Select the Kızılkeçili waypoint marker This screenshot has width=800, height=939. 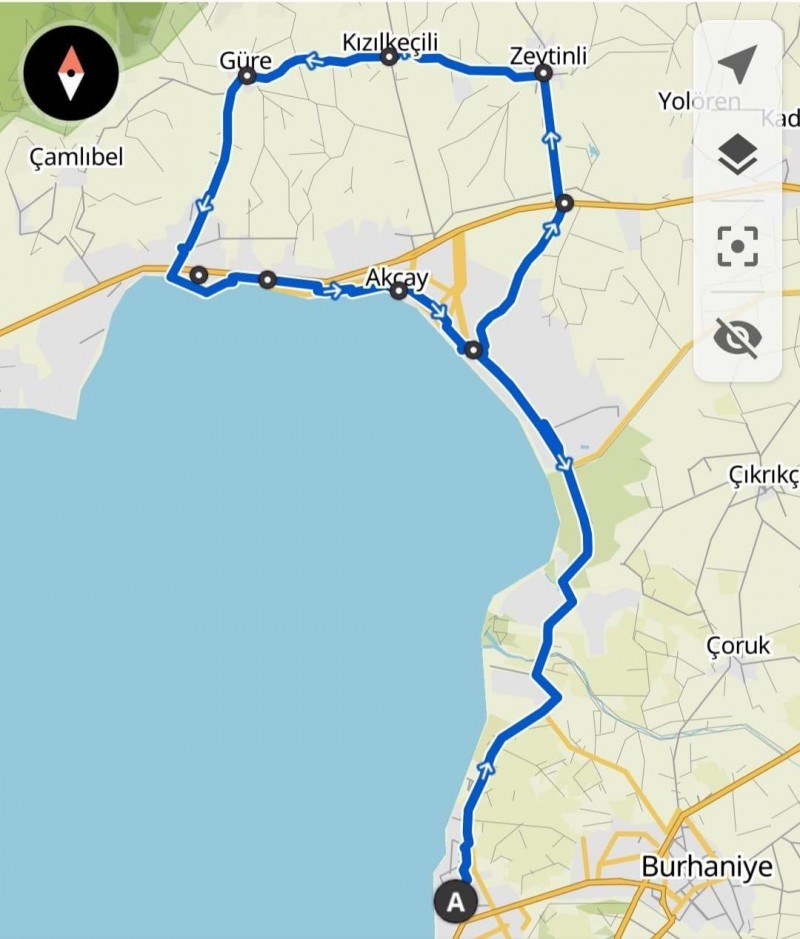(389, 58)
